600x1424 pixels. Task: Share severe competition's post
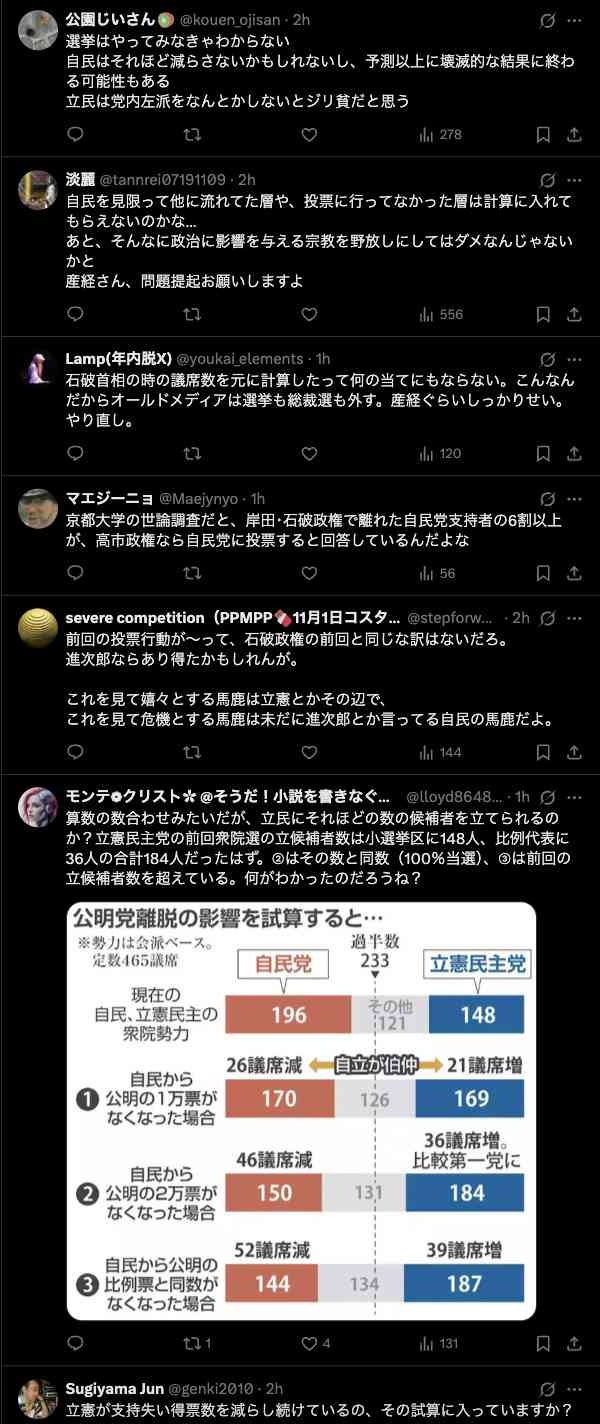pyautogui.click(x=574, y=751)
